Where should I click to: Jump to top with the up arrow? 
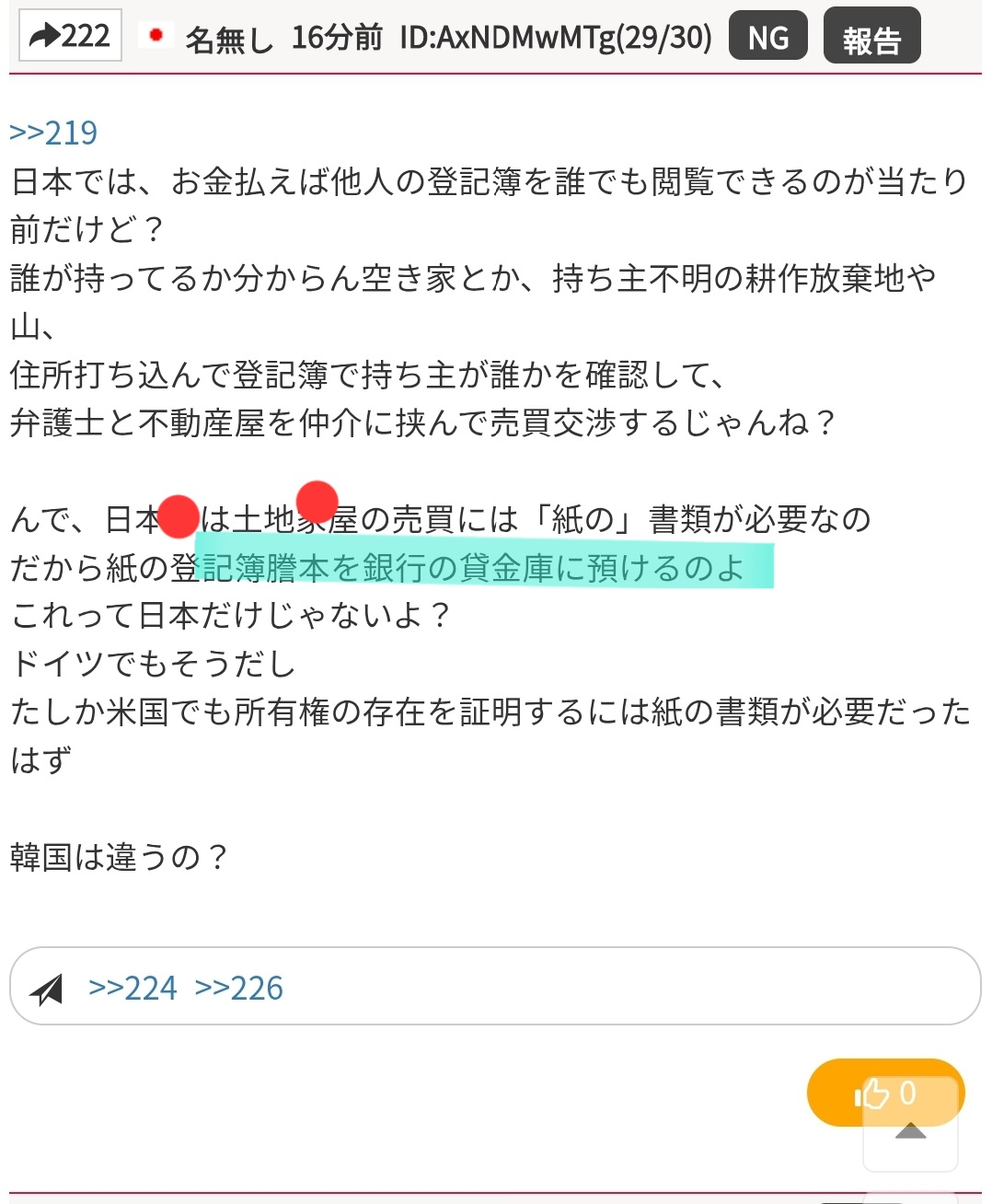(911, 1133)
